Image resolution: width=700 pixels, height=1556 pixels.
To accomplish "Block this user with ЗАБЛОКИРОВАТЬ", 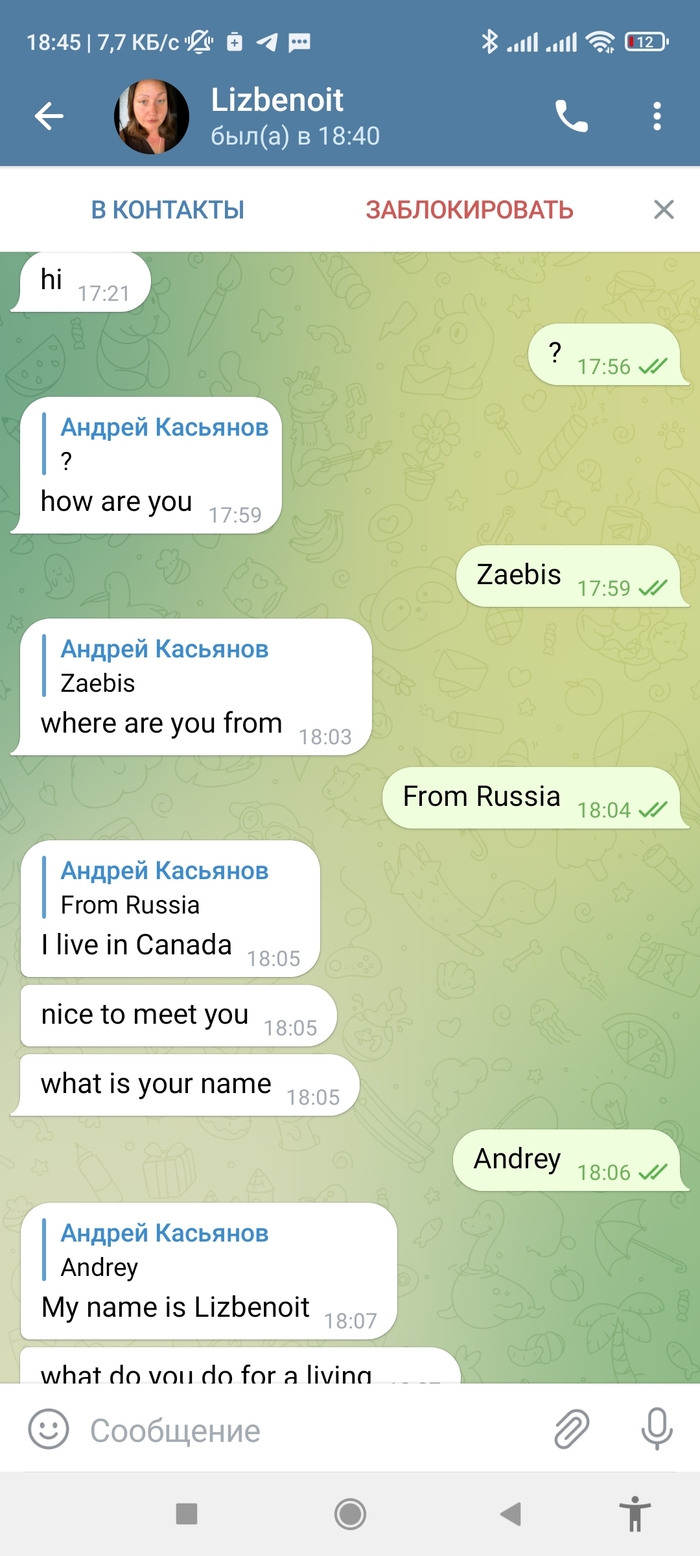I will coord(469,210).
